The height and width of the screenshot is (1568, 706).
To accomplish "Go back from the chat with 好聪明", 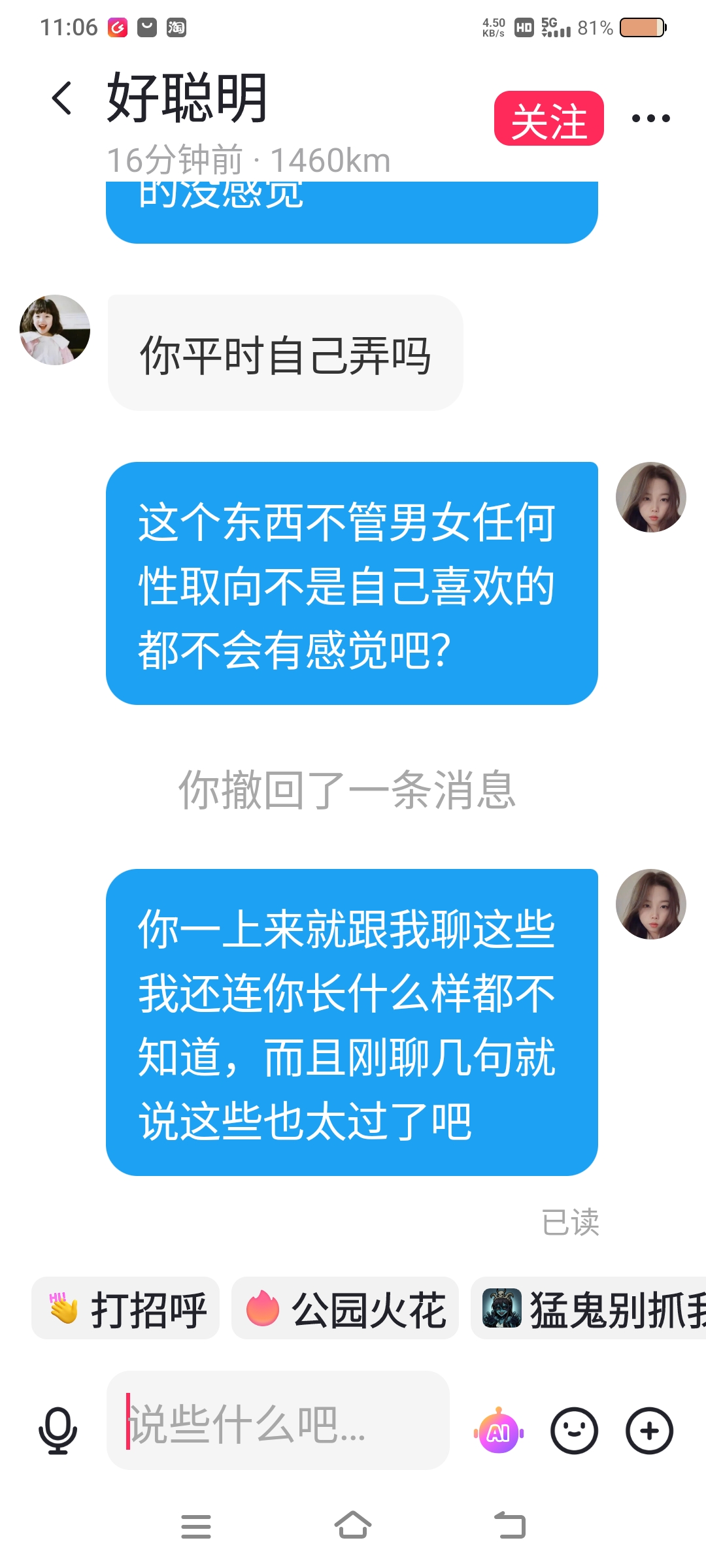I will 62,99.
